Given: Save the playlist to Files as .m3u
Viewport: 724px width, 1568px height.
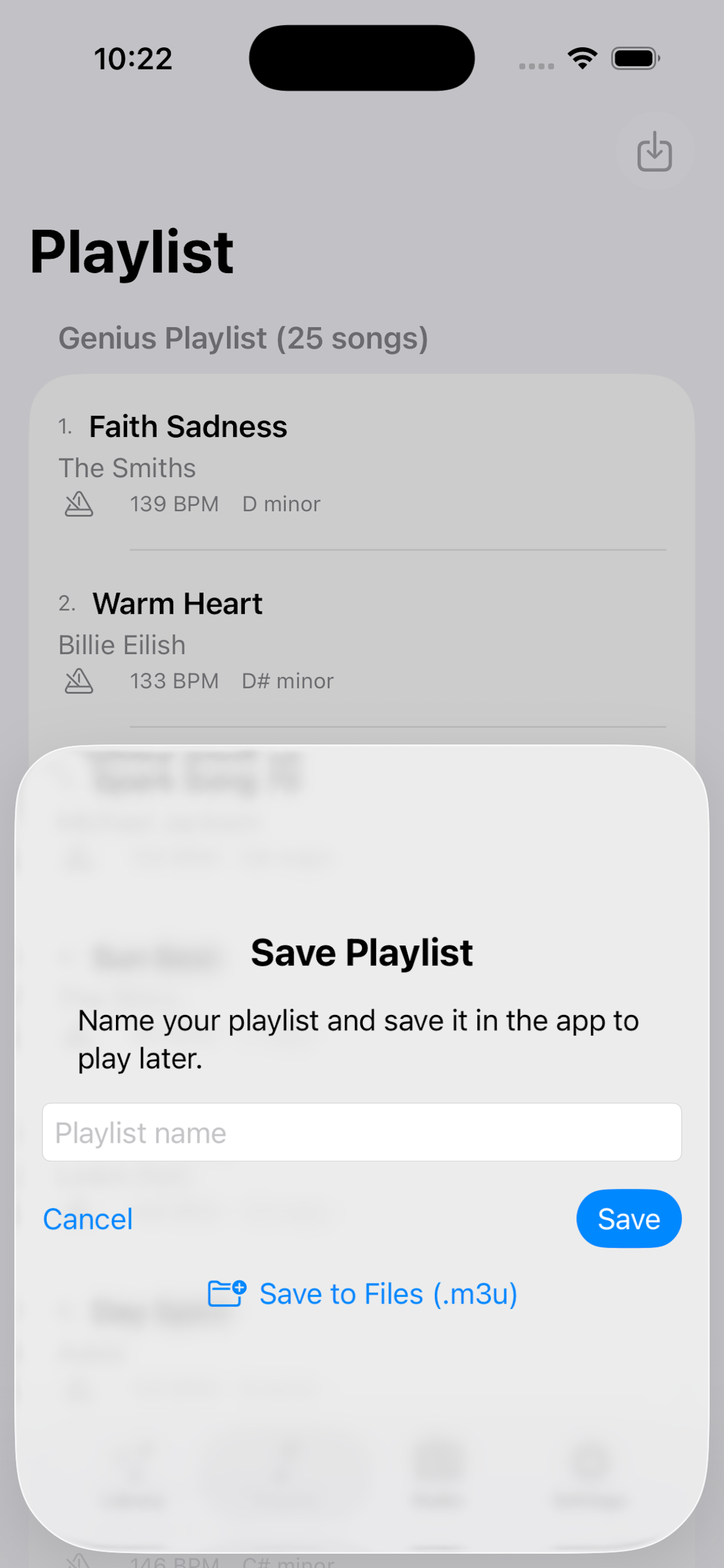Looking at the screenshot, I should (x=387, y=1293).
